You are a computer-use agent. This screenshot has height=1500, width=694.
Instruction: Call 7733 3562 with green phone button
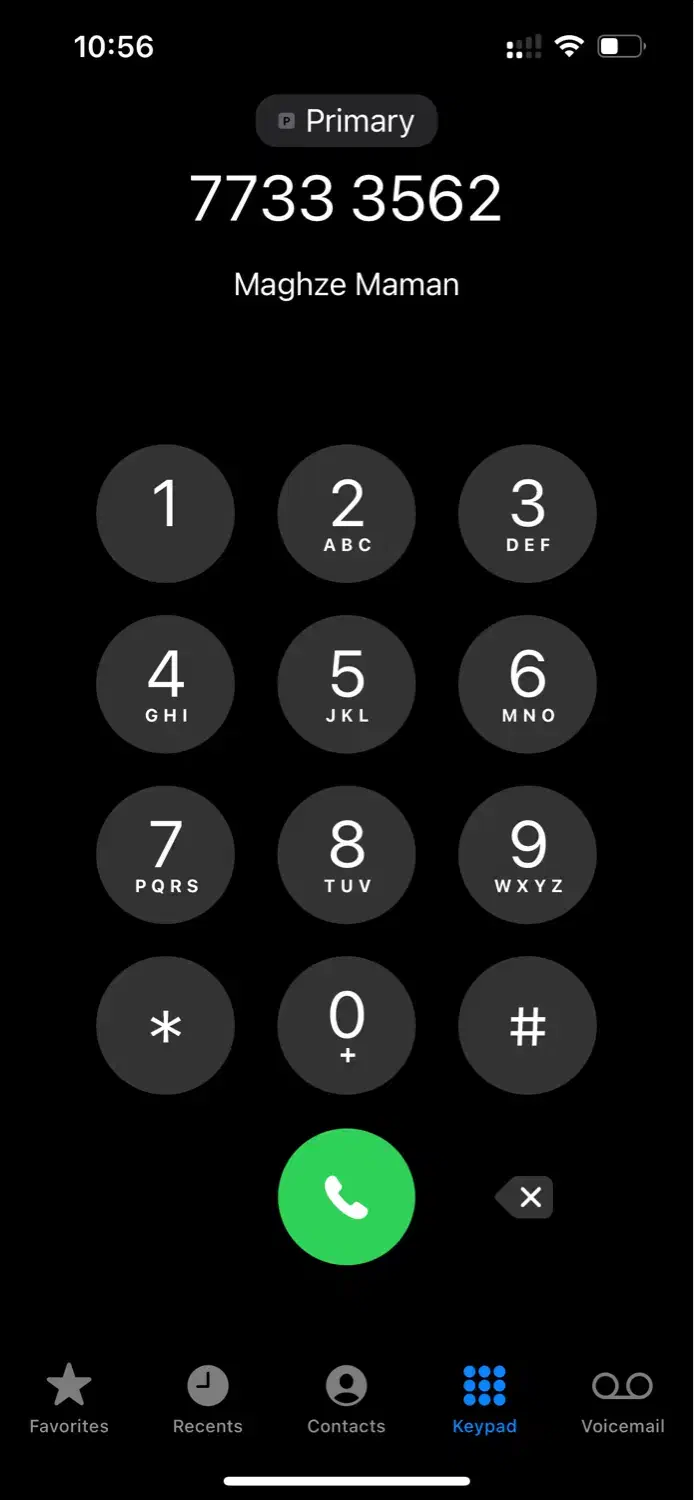(x=346, y=1197)
